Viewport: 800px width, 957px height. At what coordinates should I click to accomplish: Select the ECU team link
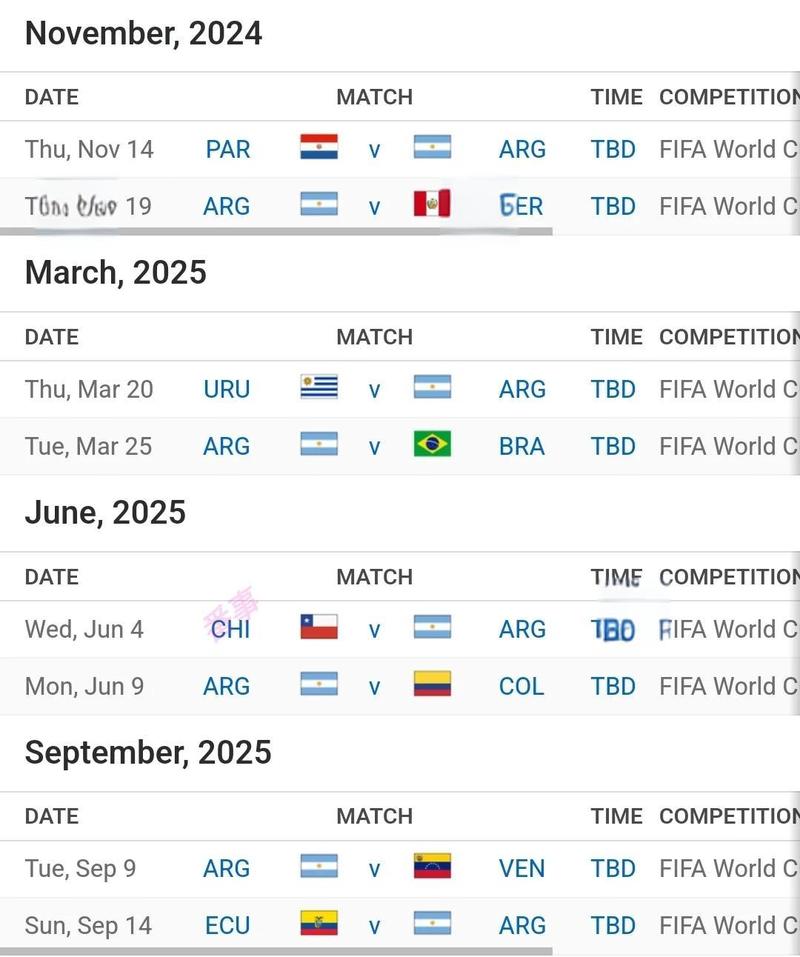[226, 925]
